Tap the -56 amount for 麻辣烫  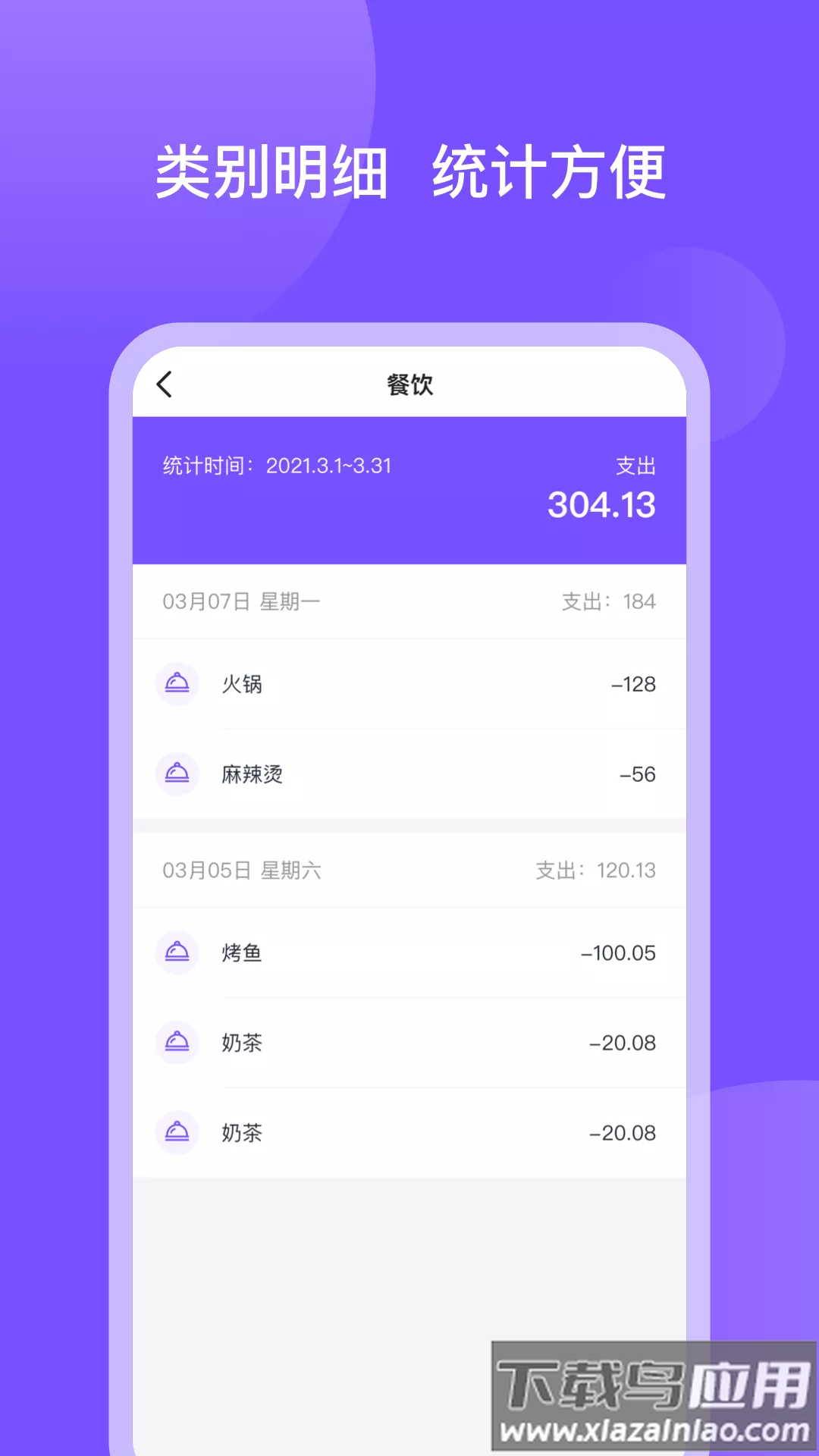[635, 774]
